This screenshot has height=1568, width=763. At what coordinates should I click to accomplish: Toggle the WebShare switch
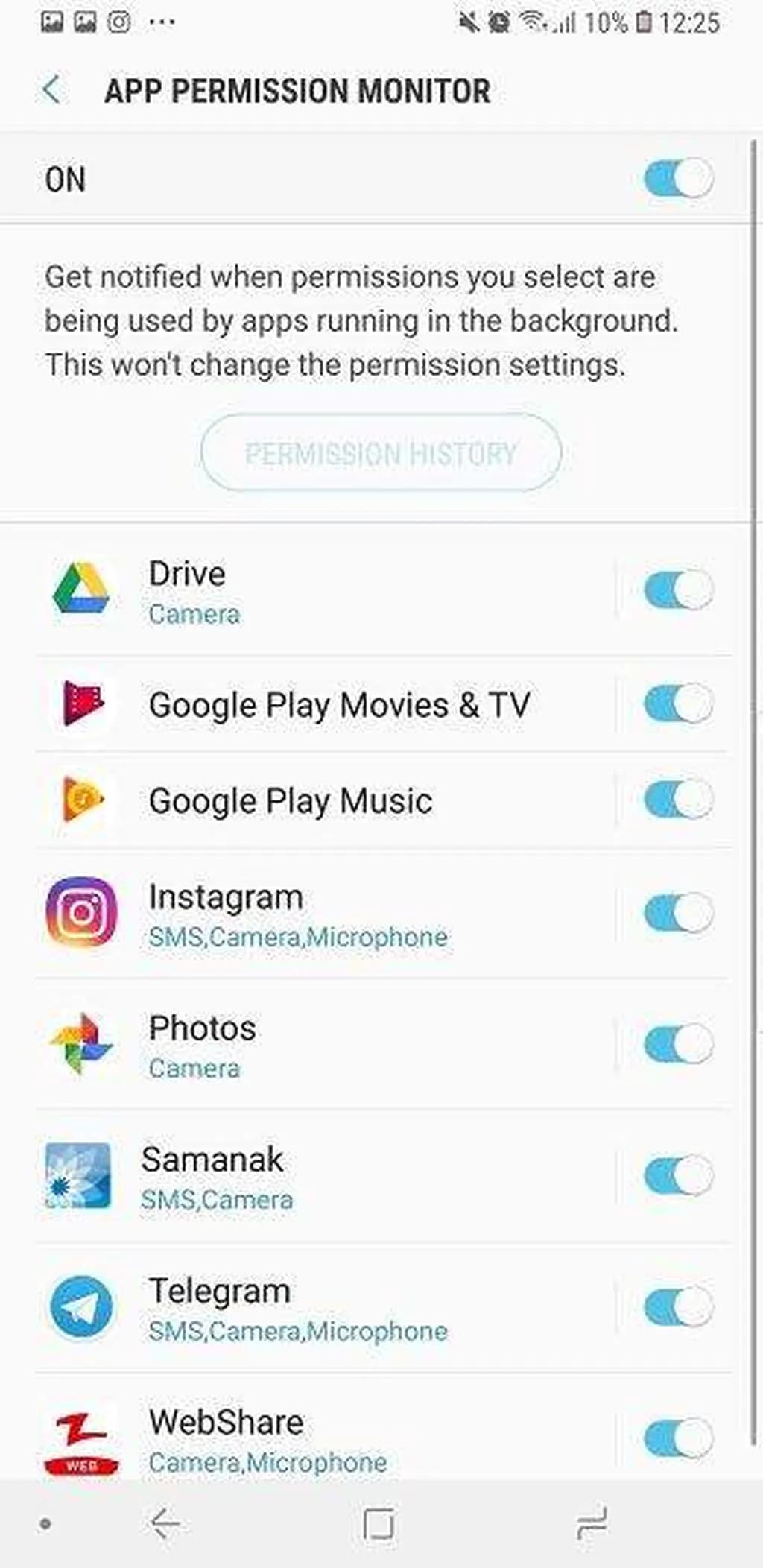click(x=678, y=1438)
